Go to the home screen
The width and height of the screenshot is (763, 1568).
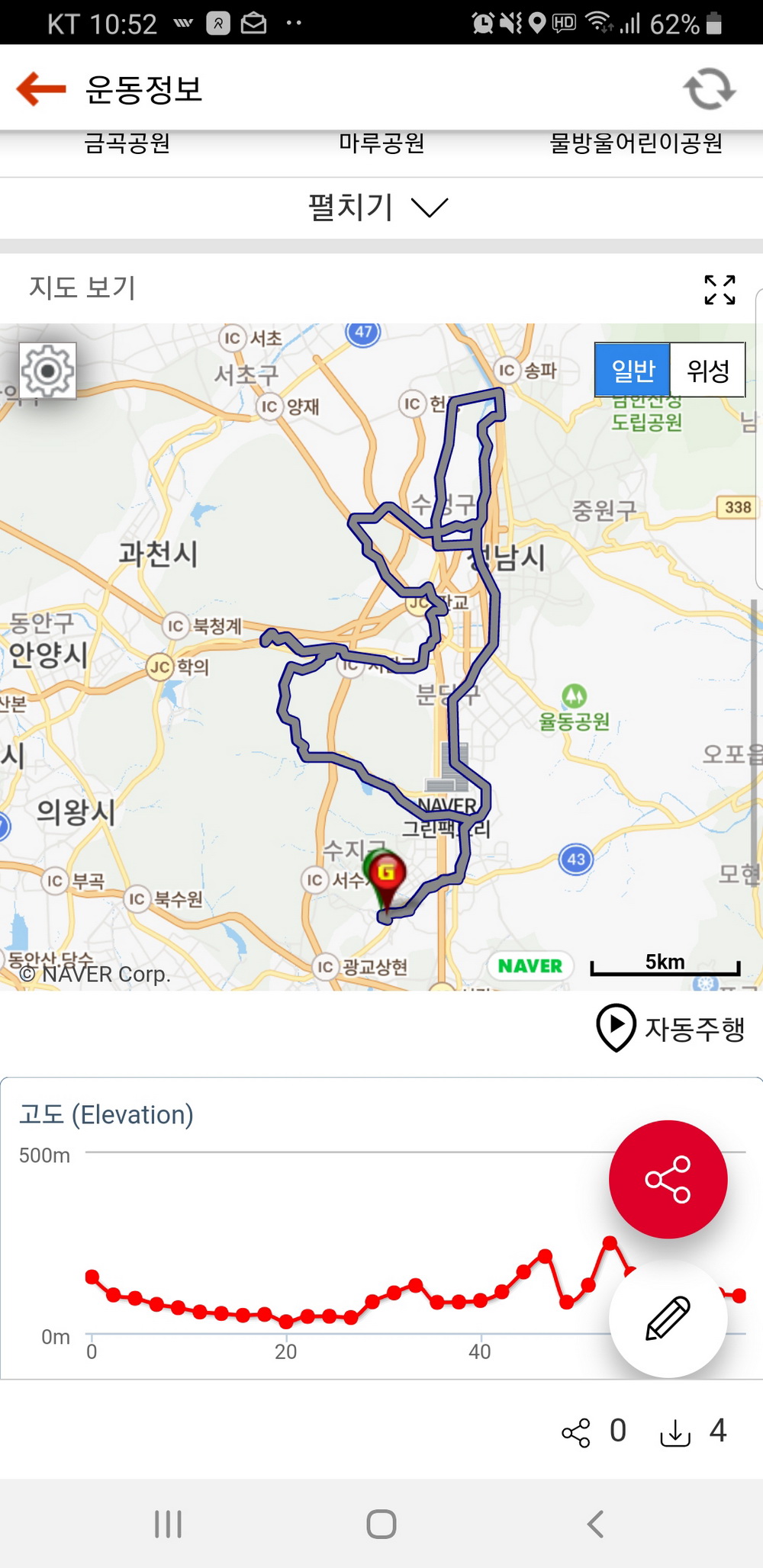381,1524
